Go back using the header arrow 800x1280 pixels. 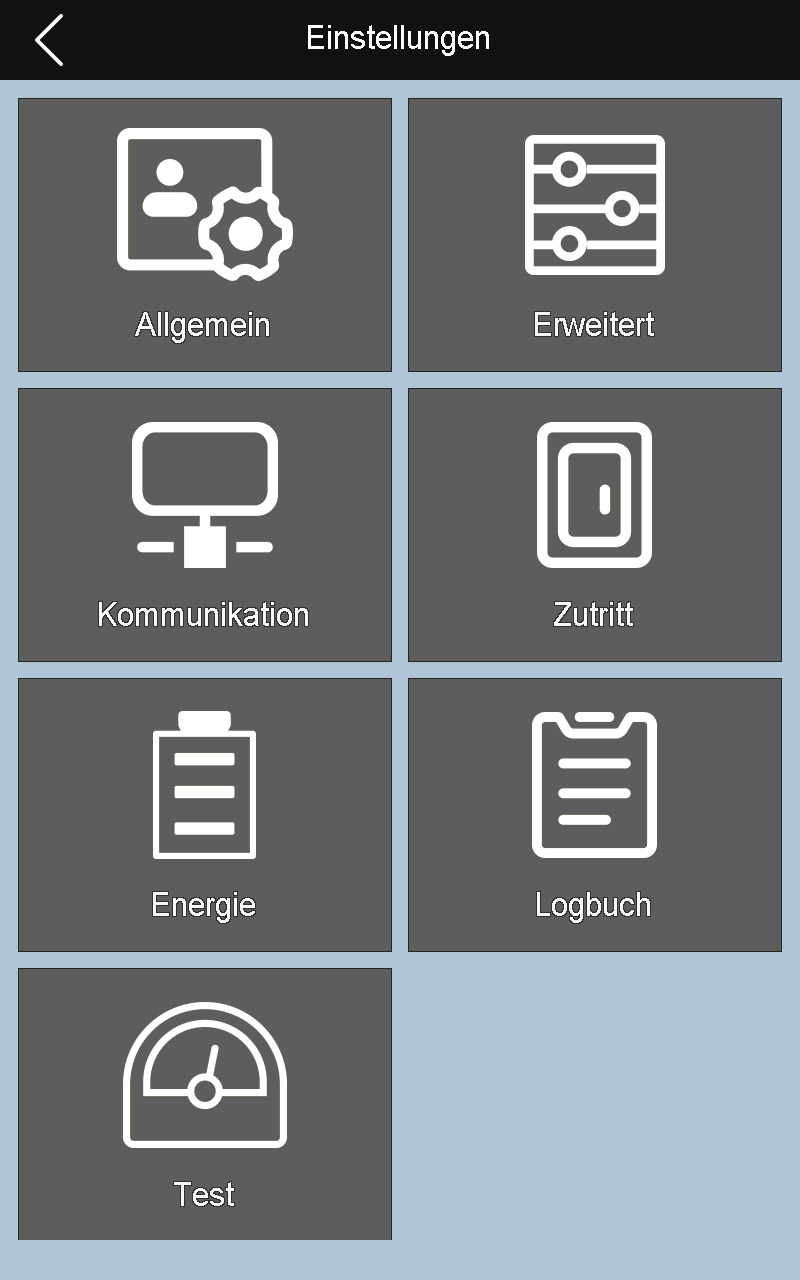(49, 40)
